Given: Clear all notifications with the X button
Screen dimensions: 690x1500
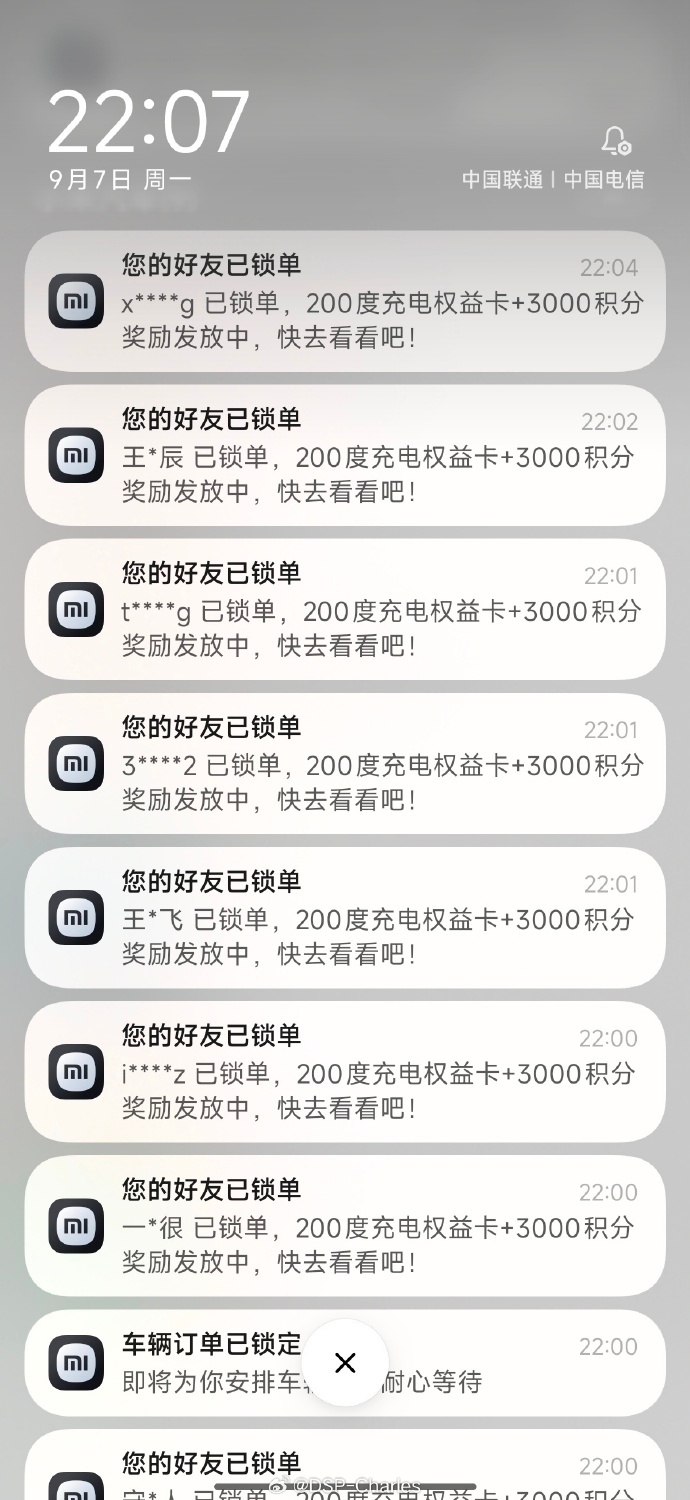Looking at the screenshot, I should click(345, 1363).
